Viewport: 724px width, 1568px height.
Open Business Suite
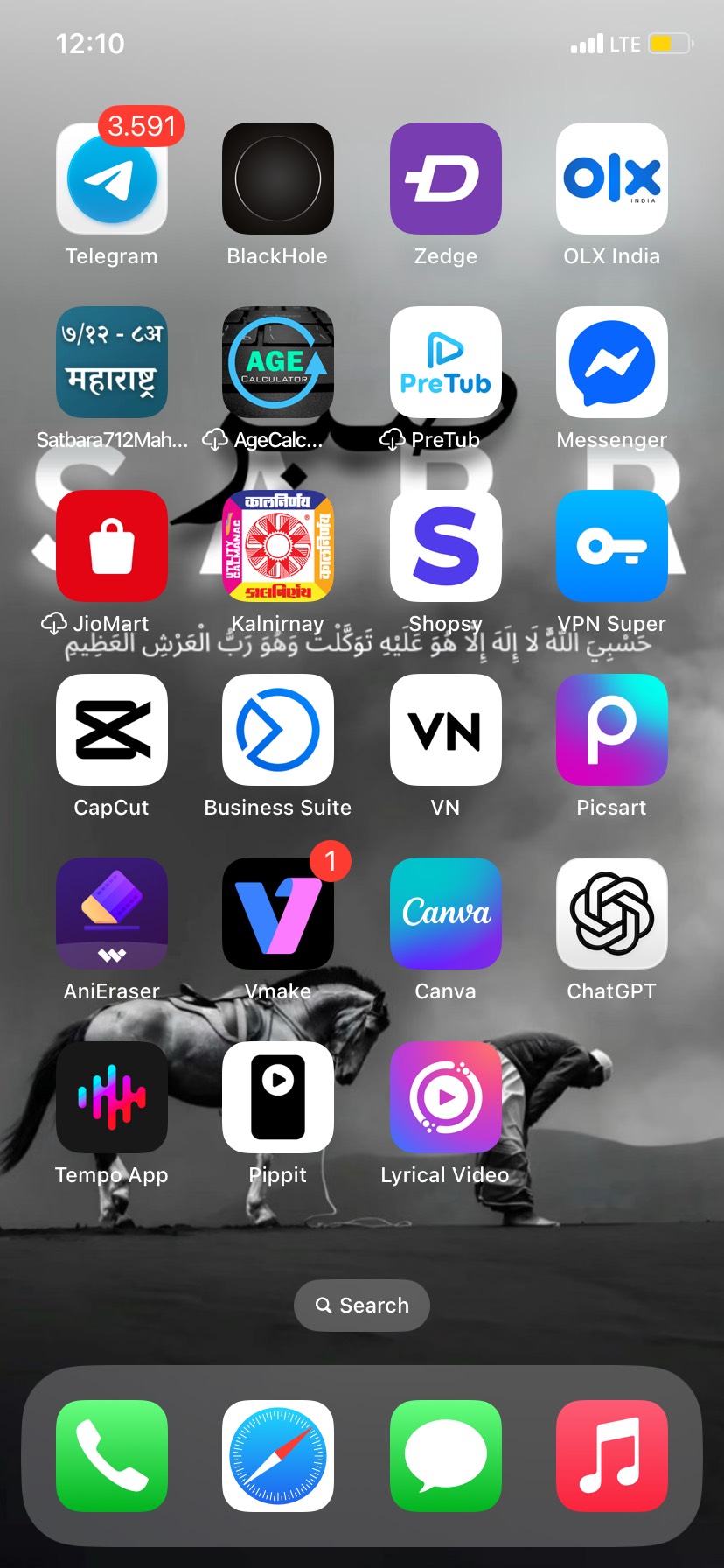[x=278, y=730]
